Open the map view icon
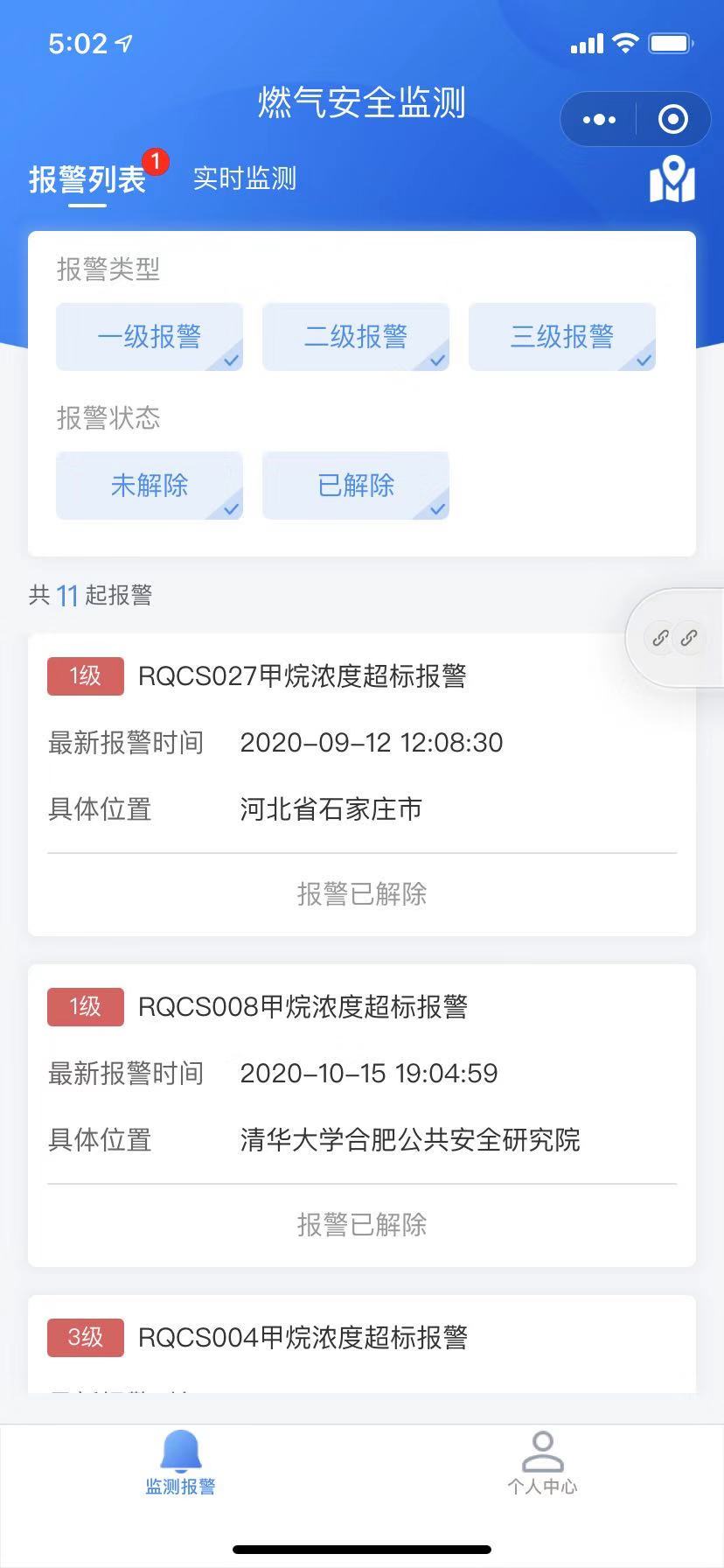The height and width of the screenshot is (1568, 724). (x=672, y=179)
